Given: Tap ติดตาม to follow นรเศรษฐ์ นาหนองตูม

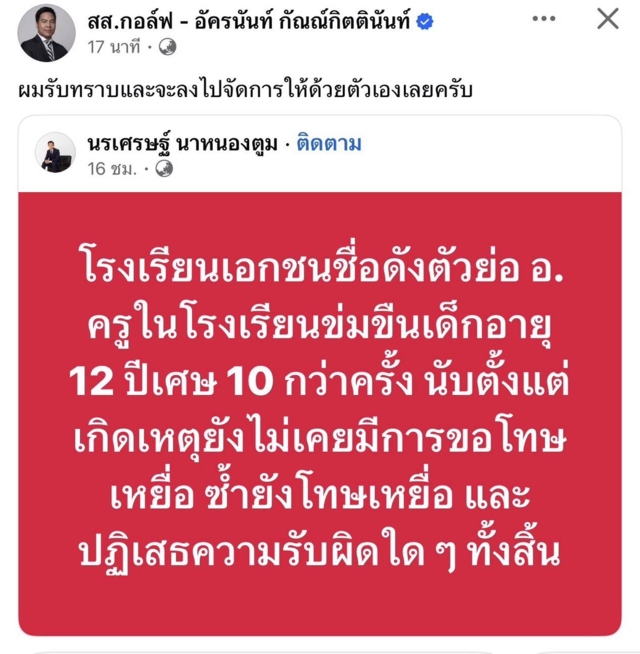Looking at the screenshot, I should 329,144.
